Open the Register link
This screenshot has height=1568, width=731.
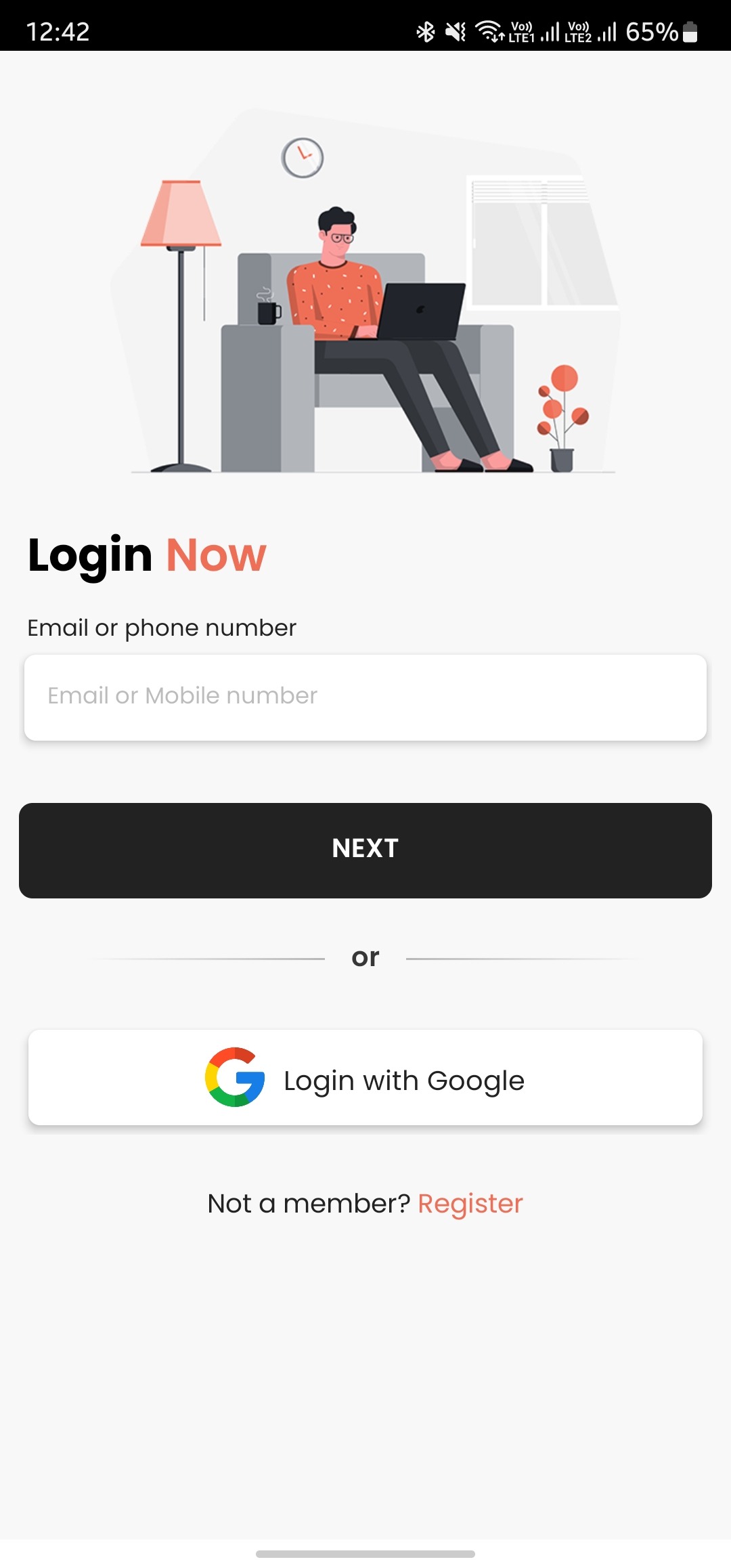click(x=470, y=1204)
